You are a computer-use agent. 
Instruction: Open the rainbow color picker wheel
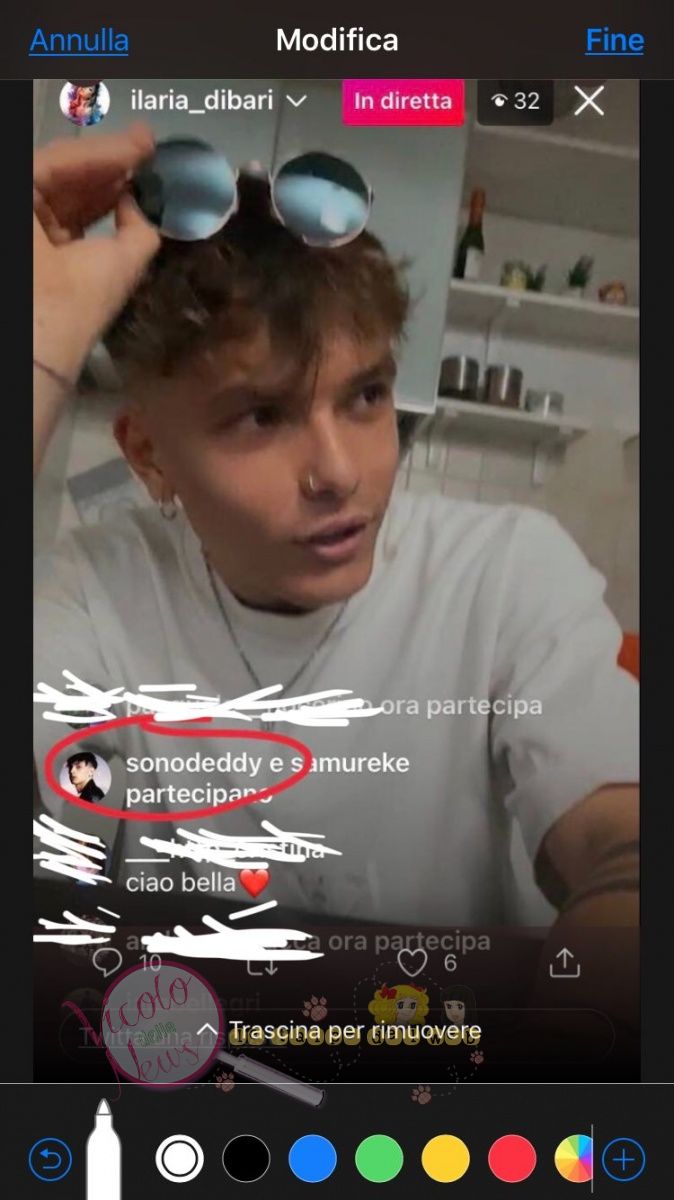572,1160
